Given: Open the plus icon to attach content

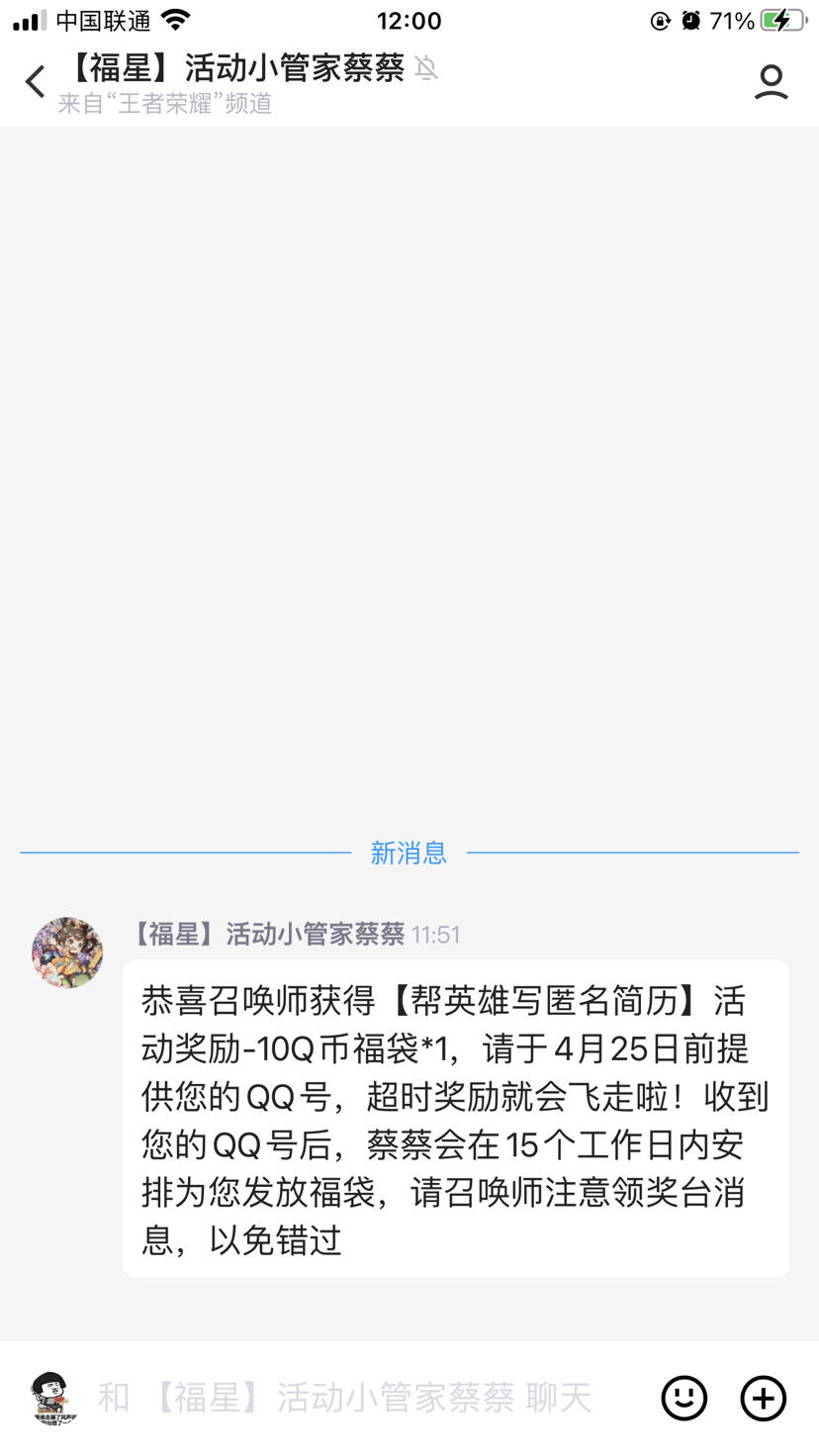Looking at the screenshot, I should (x=762, y=1399).
